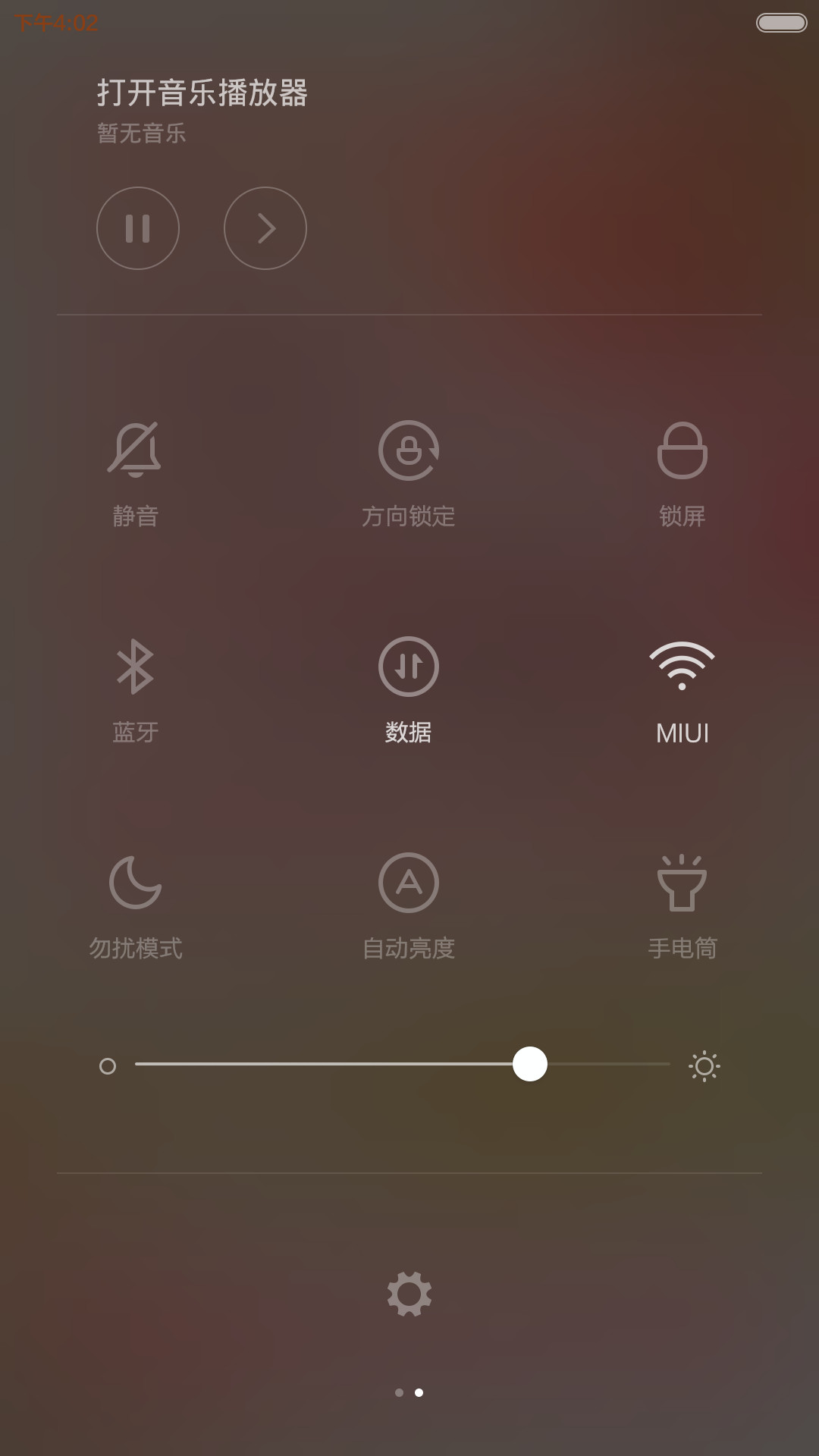Set brightness on the slider track
Image resolution: width=819 pixels, height=1456 pixels.
point(403,1064)
